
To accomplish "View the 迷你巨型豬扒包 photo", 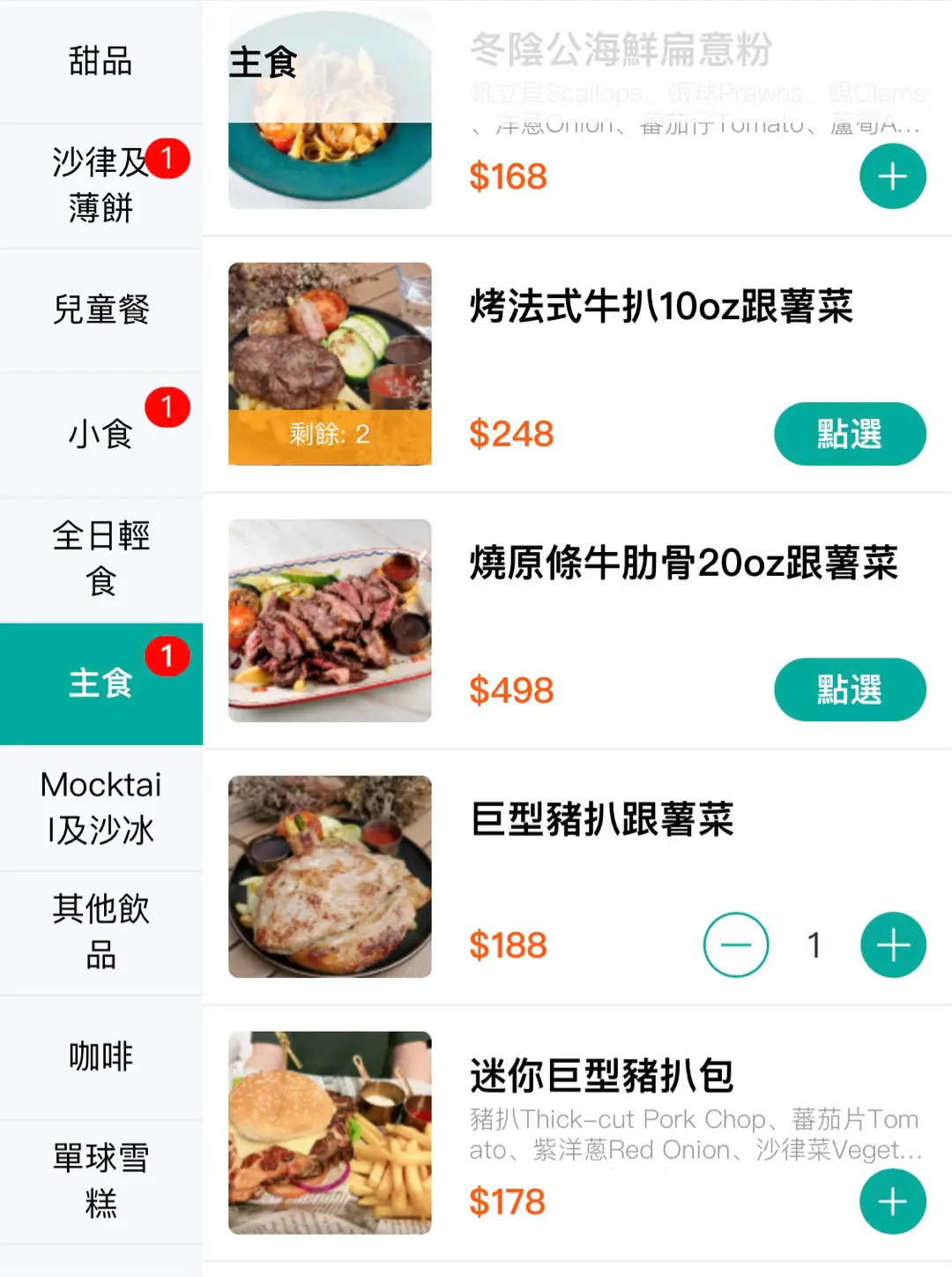I will [x=330, y=1132].
